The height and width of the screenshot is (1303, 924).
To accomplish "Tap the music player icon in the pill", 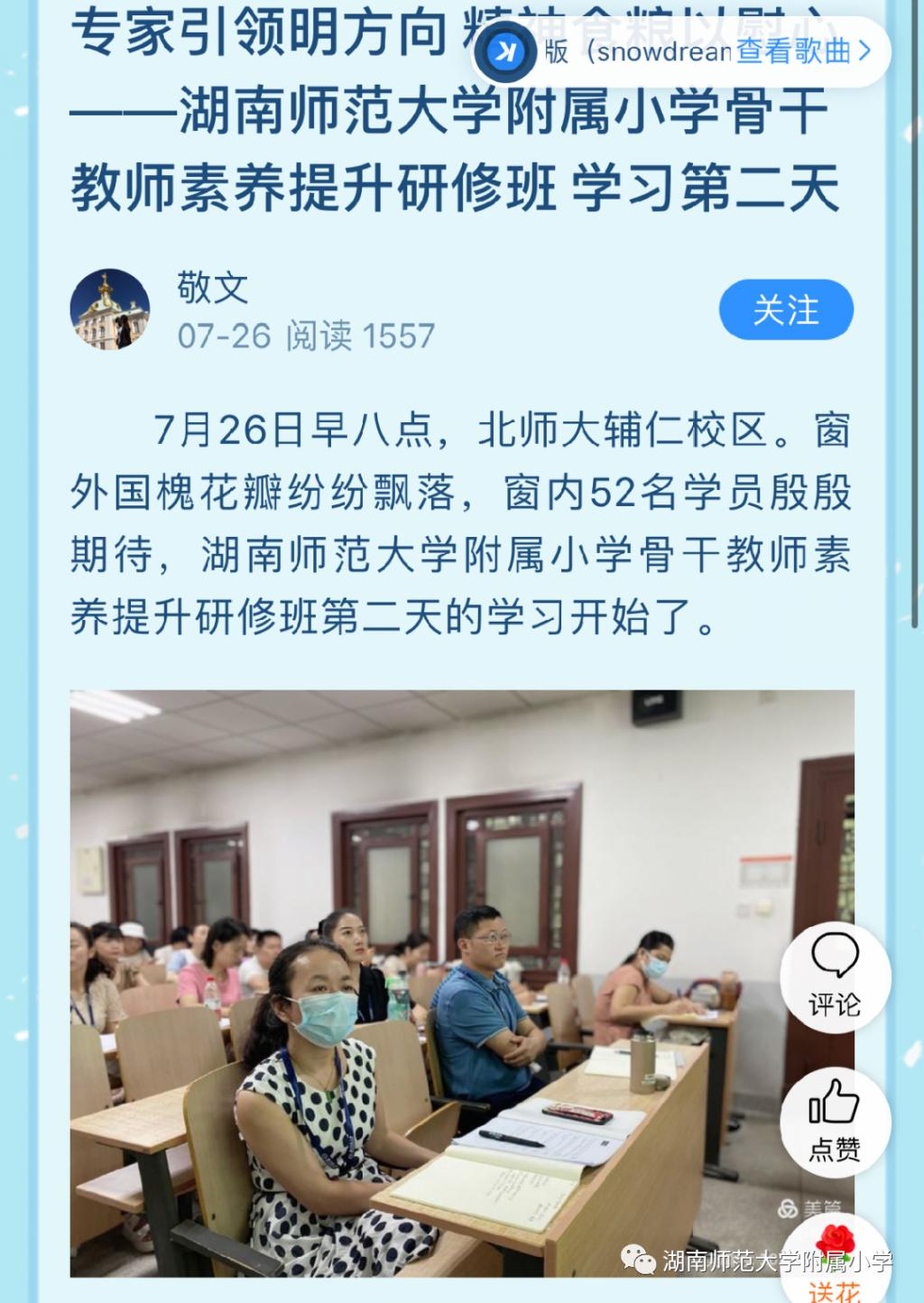I will coord(507,51).
